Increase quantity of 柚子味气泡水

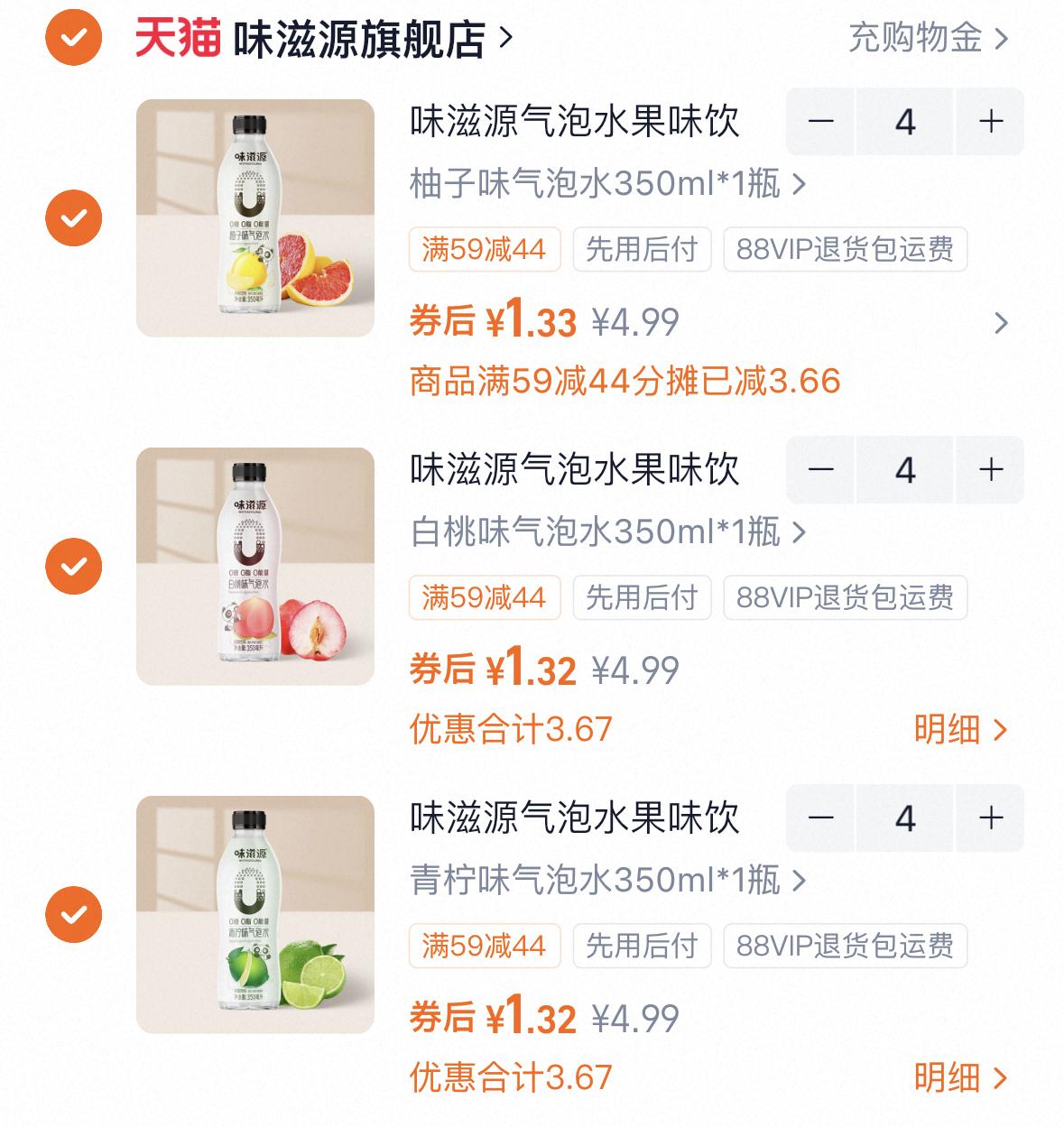coord(990,122)
